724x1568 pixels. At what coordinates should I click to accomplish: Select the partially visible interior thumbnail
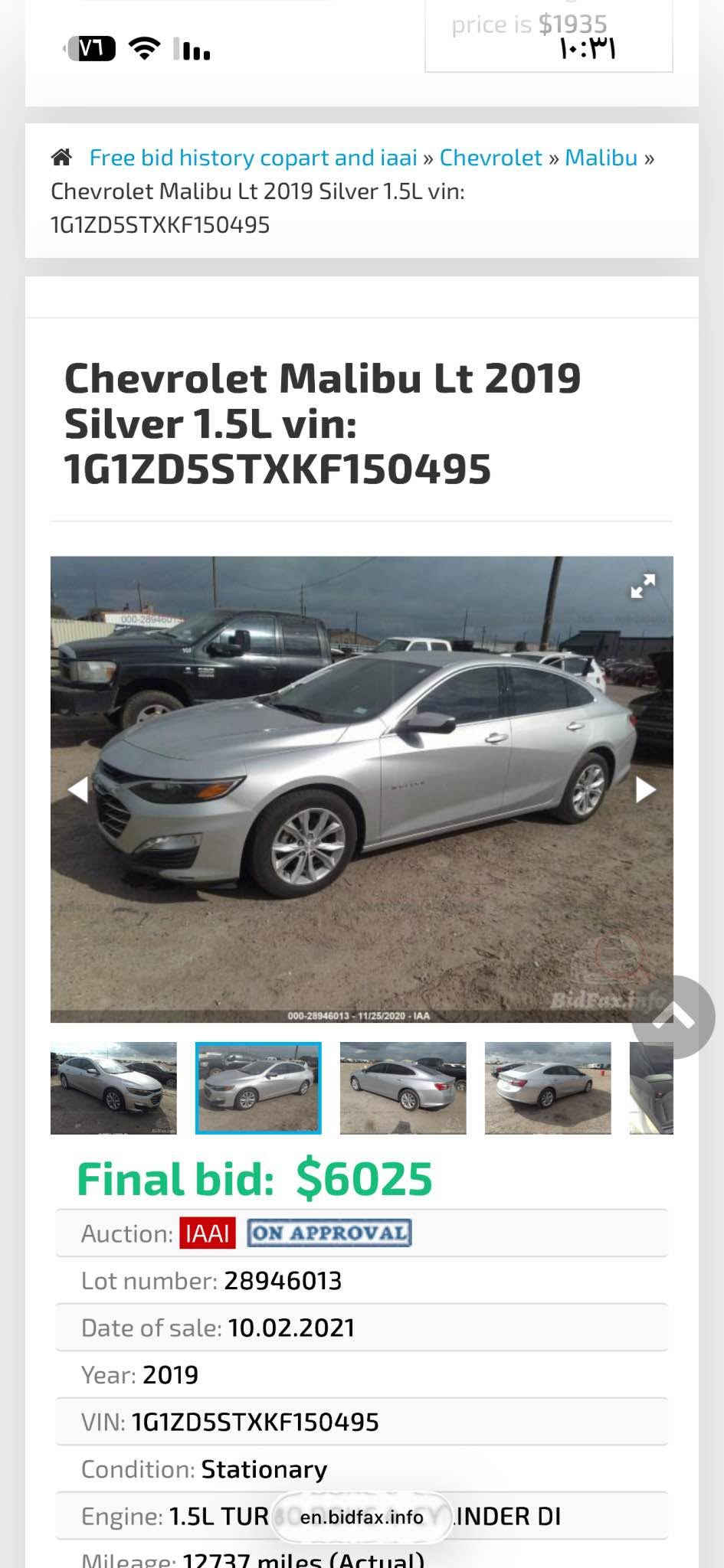click(x=651, y=1088)
